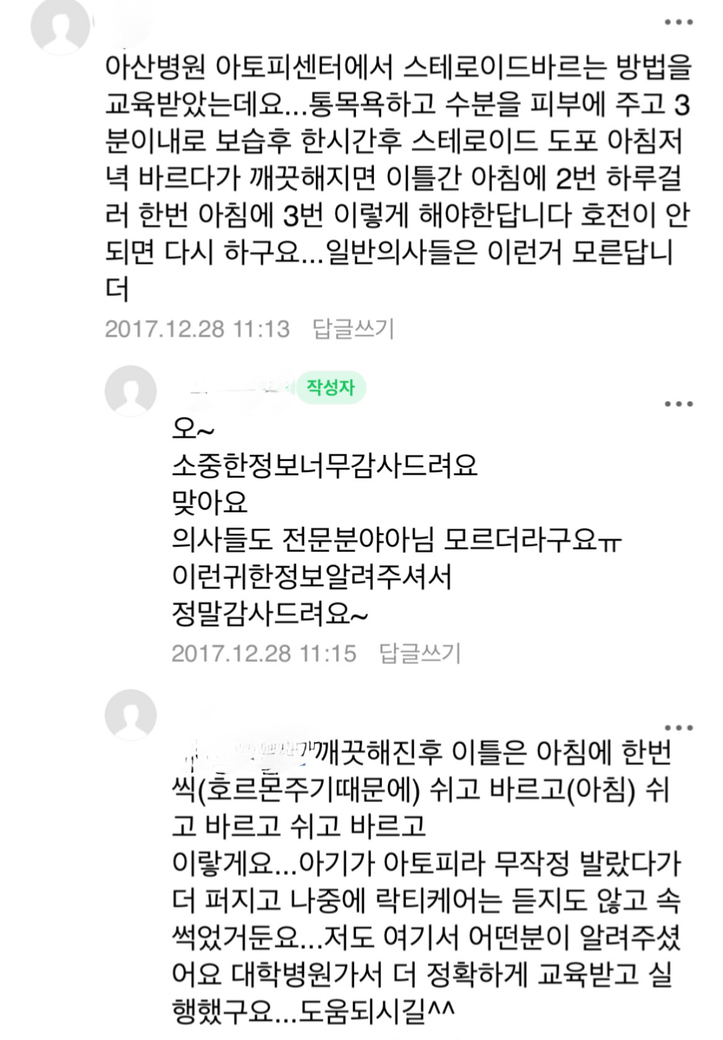Open overflow menu on the 작성자 comment
This screenshot has width=723, height=1040.
click(679, 404)
